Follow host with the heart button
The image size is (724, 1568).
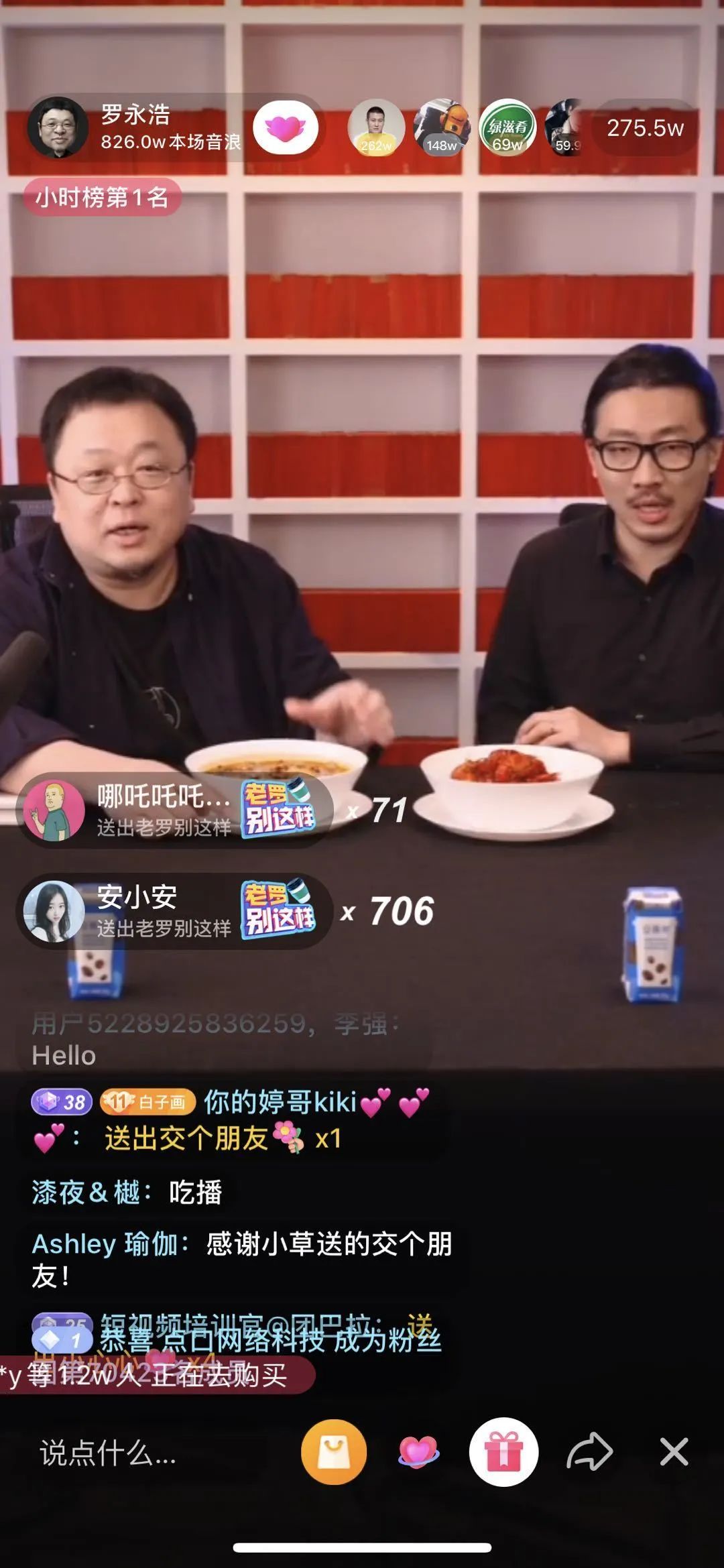(x=286, y=127)
